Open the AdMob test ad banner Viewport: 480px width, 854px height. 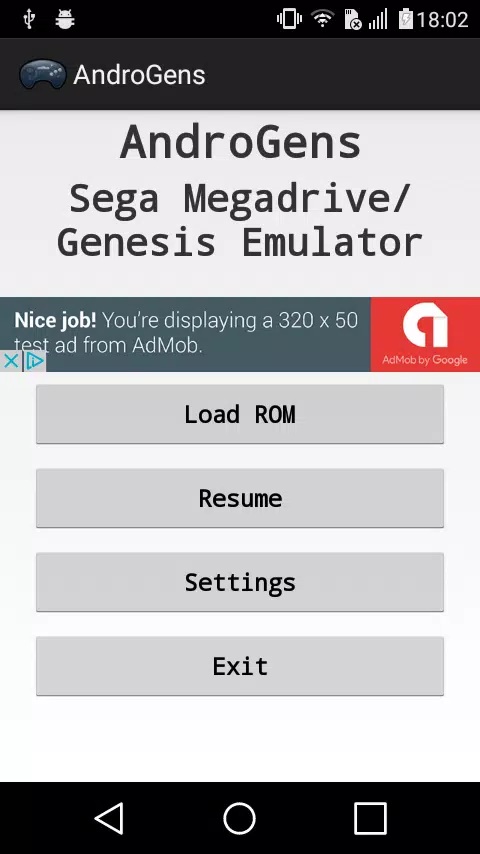[240, 334]
